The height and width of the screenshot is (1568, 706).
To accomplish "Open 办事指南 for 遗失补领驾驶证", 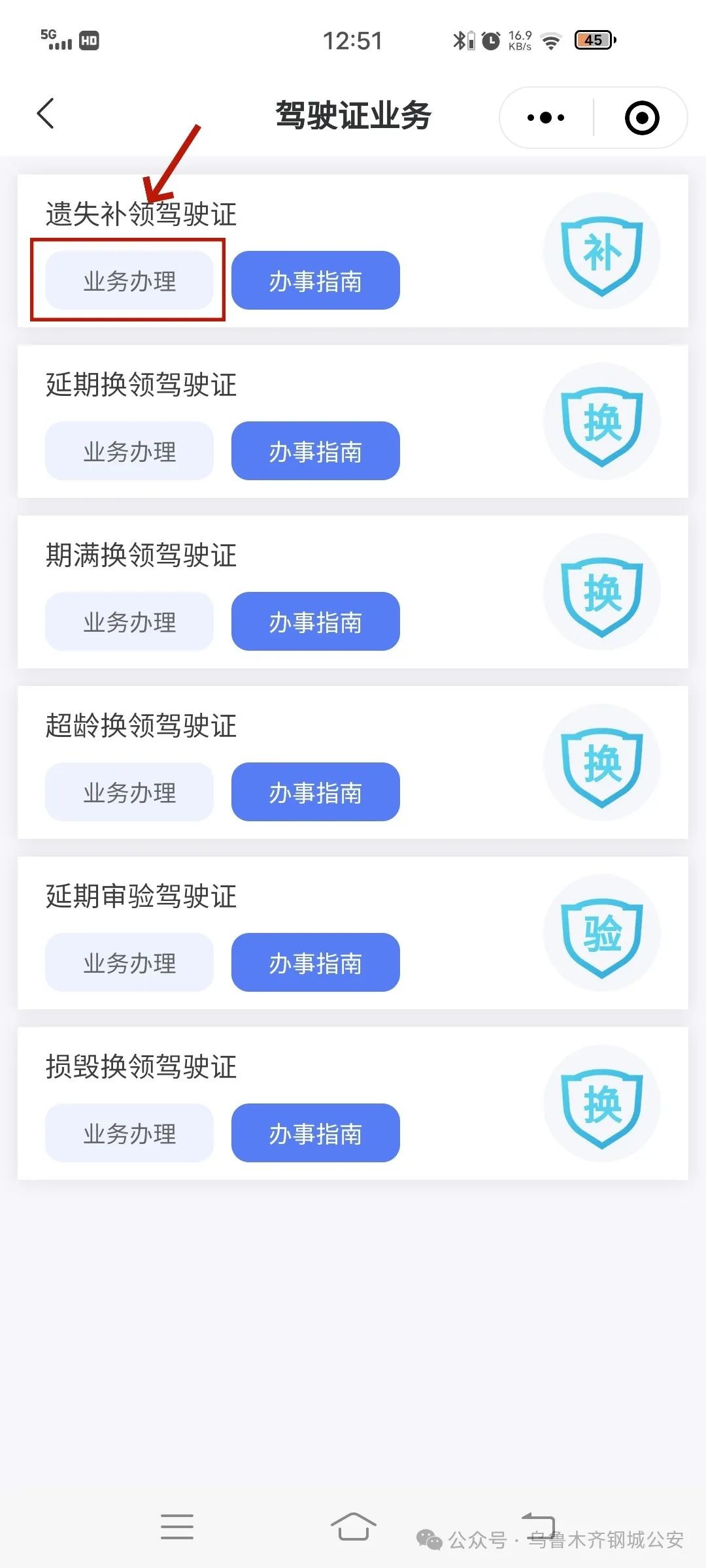I will click(315, 281).
